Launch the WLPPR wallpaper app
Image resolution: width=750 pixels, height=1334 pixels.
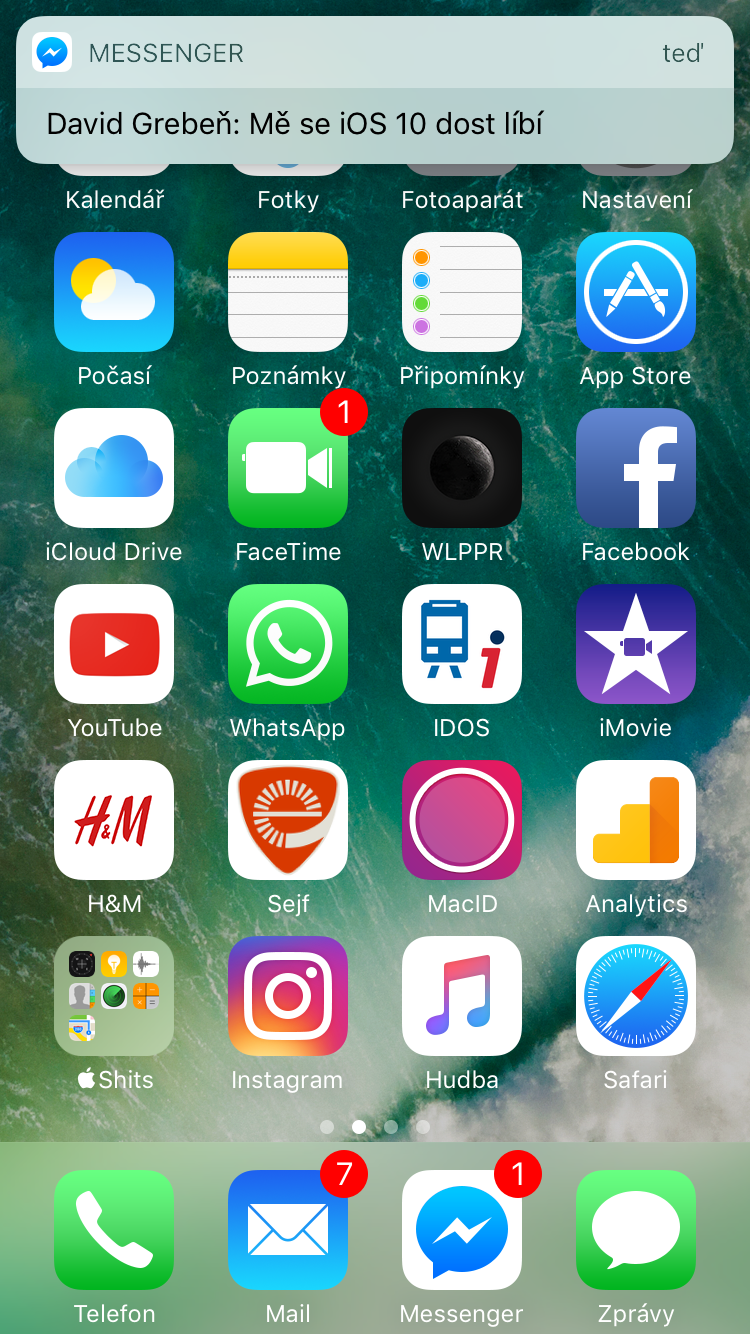[x=461, y=468]
